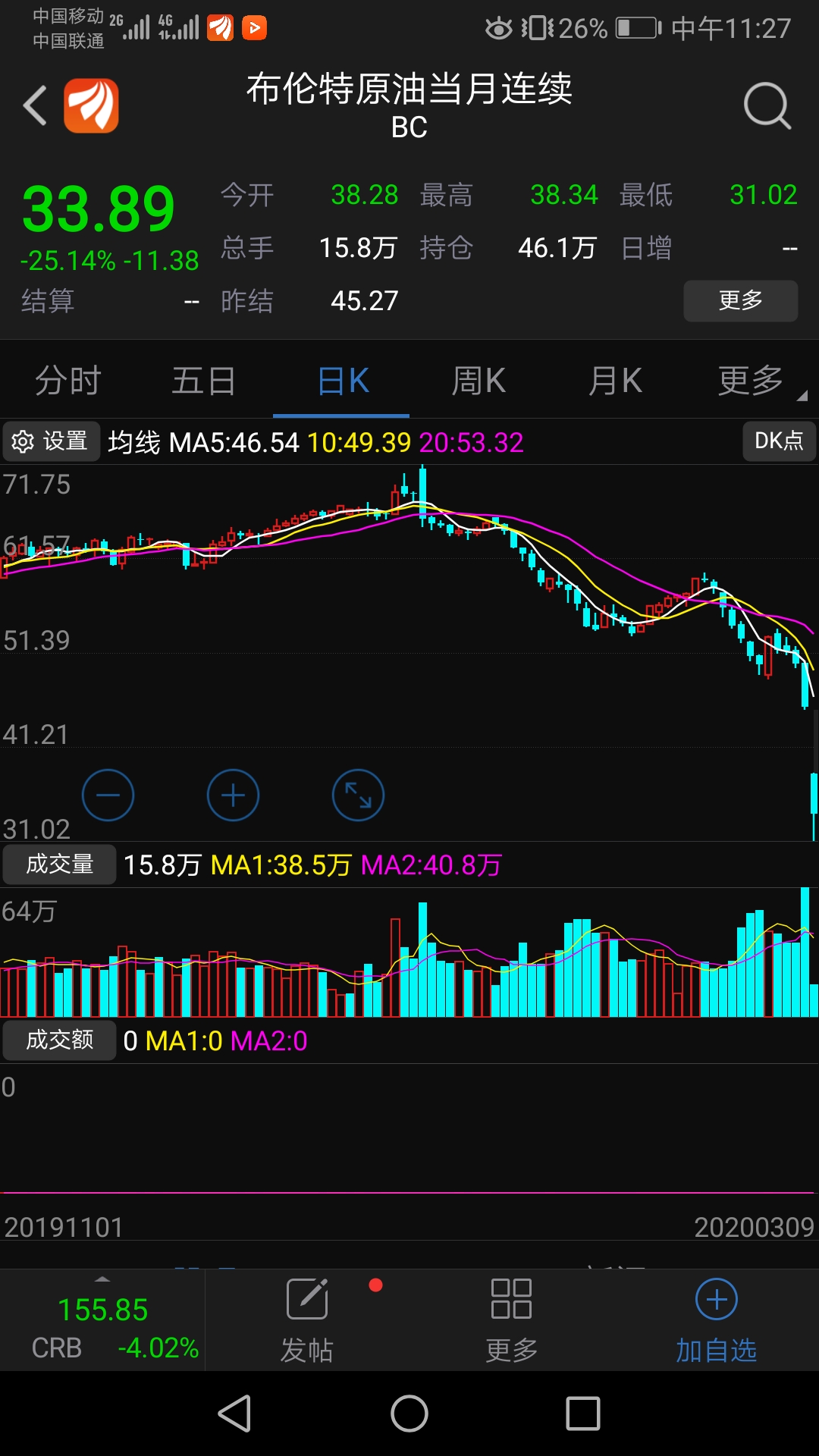This screenshot has height=1456, width=819.
Task: Zoom out the chart with minus button
Action: pyautogui.click(x=108, y=795)
